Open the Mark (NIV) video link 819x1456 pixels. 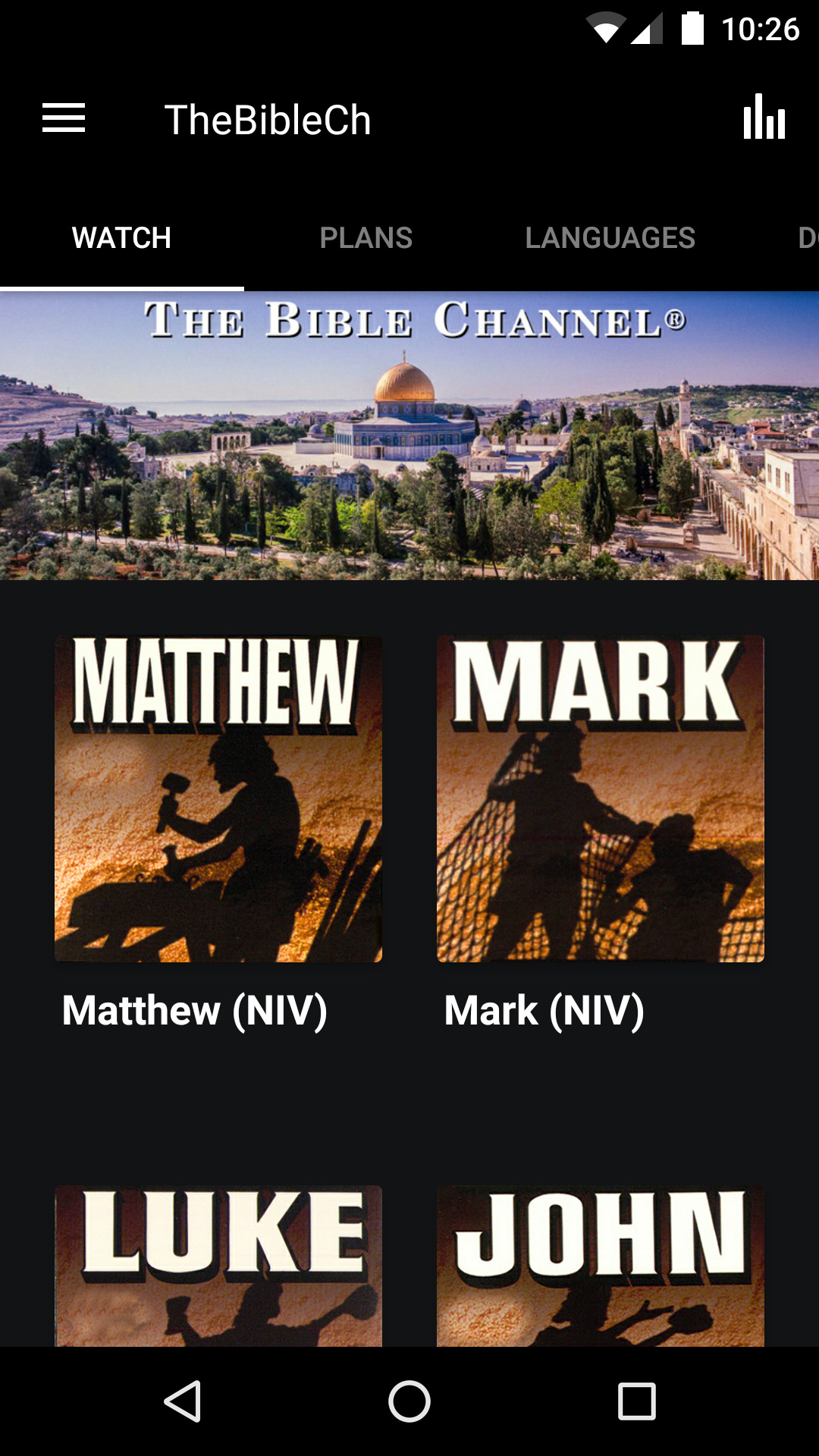click(x=542, y=1011)
